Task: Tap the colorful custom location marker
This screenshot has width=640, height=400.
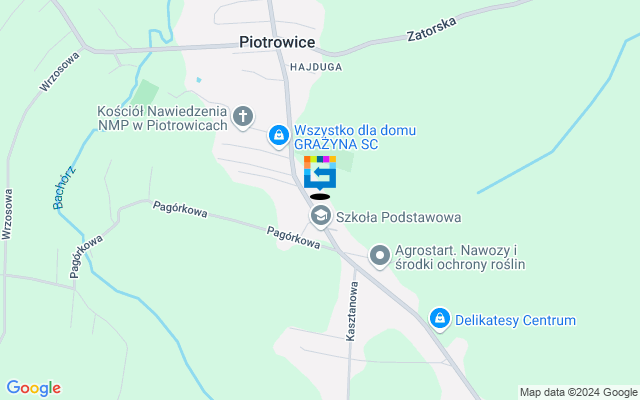Action: 320,171
